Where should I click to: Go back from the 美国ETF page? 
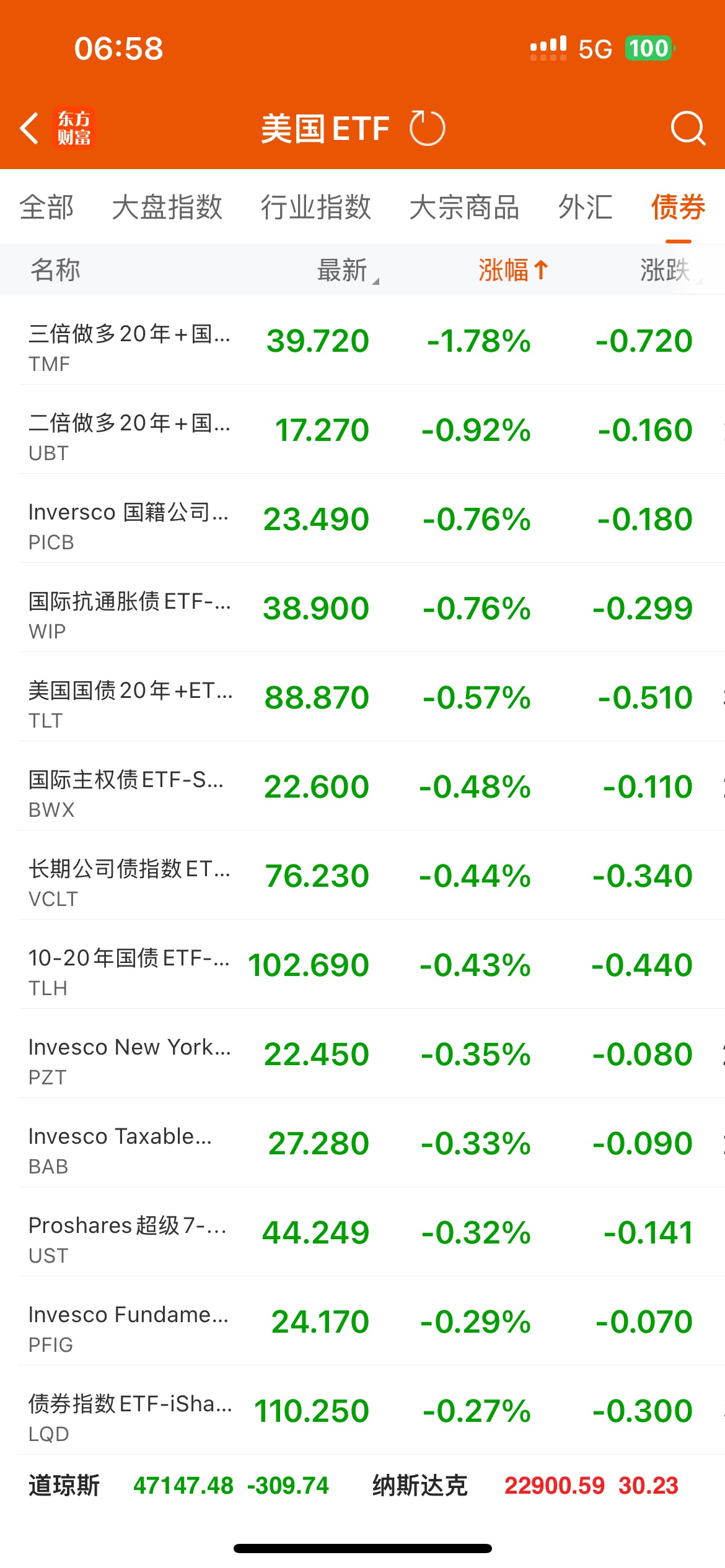coord(30,129)
